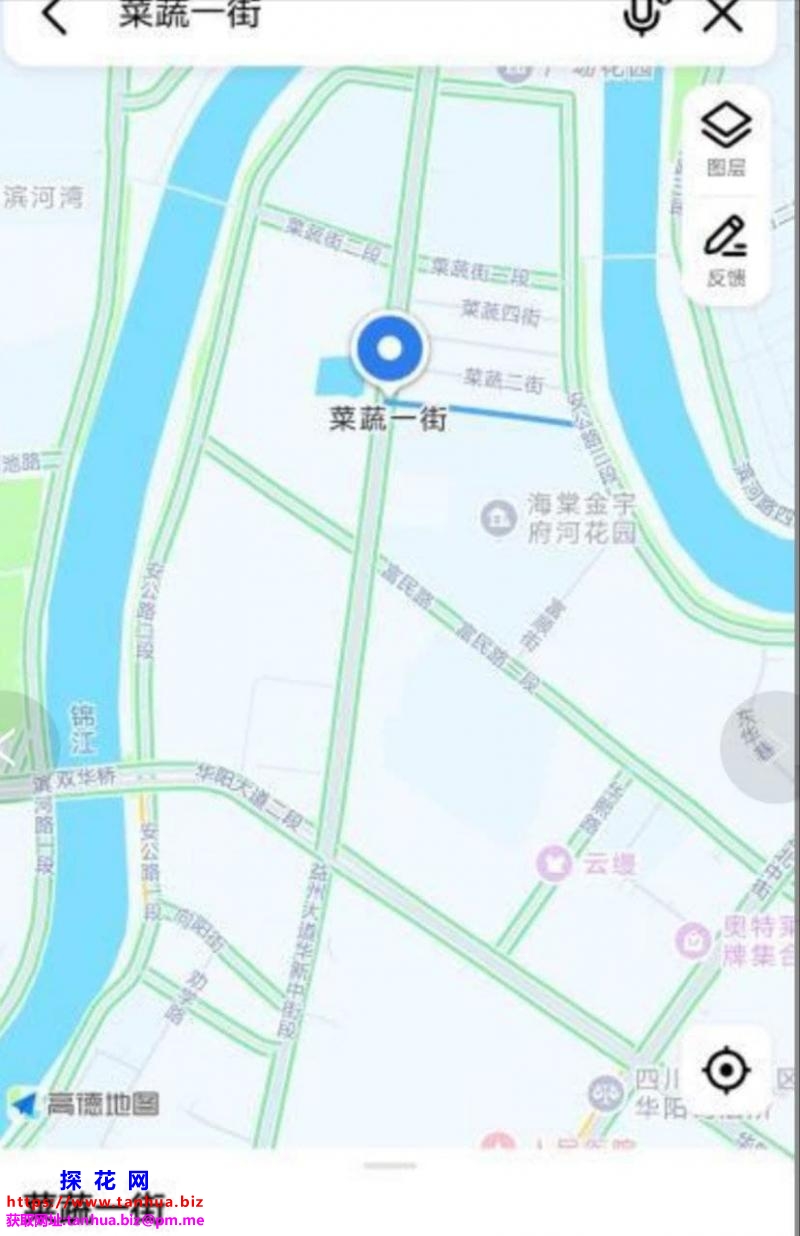The height and width of the screenshot is (1236, 800).
Task: Open the 图层 map layers options
Action: (x=726, y=140)
